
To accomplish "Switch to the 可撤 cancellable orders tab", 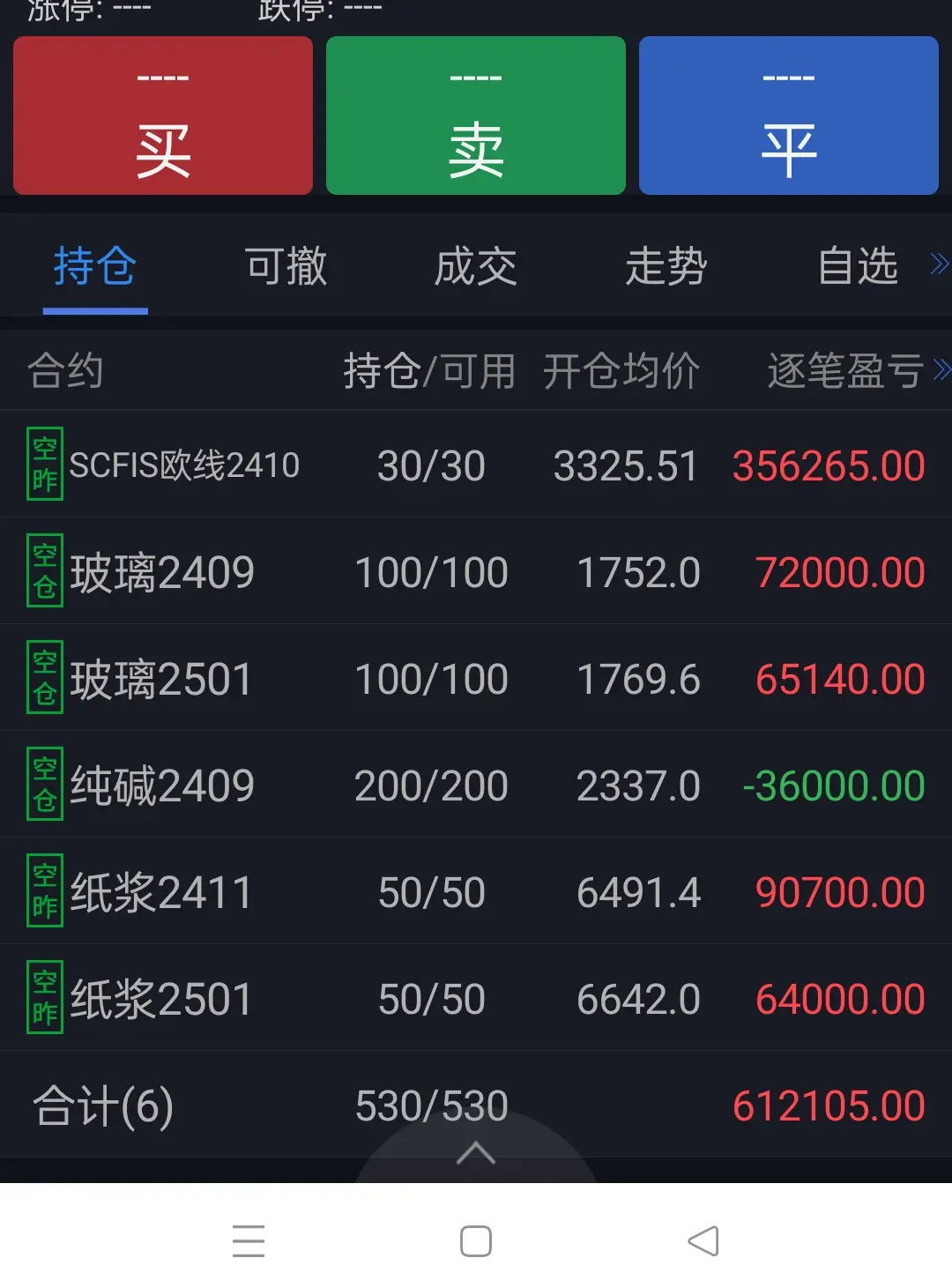I will (286, 266).
